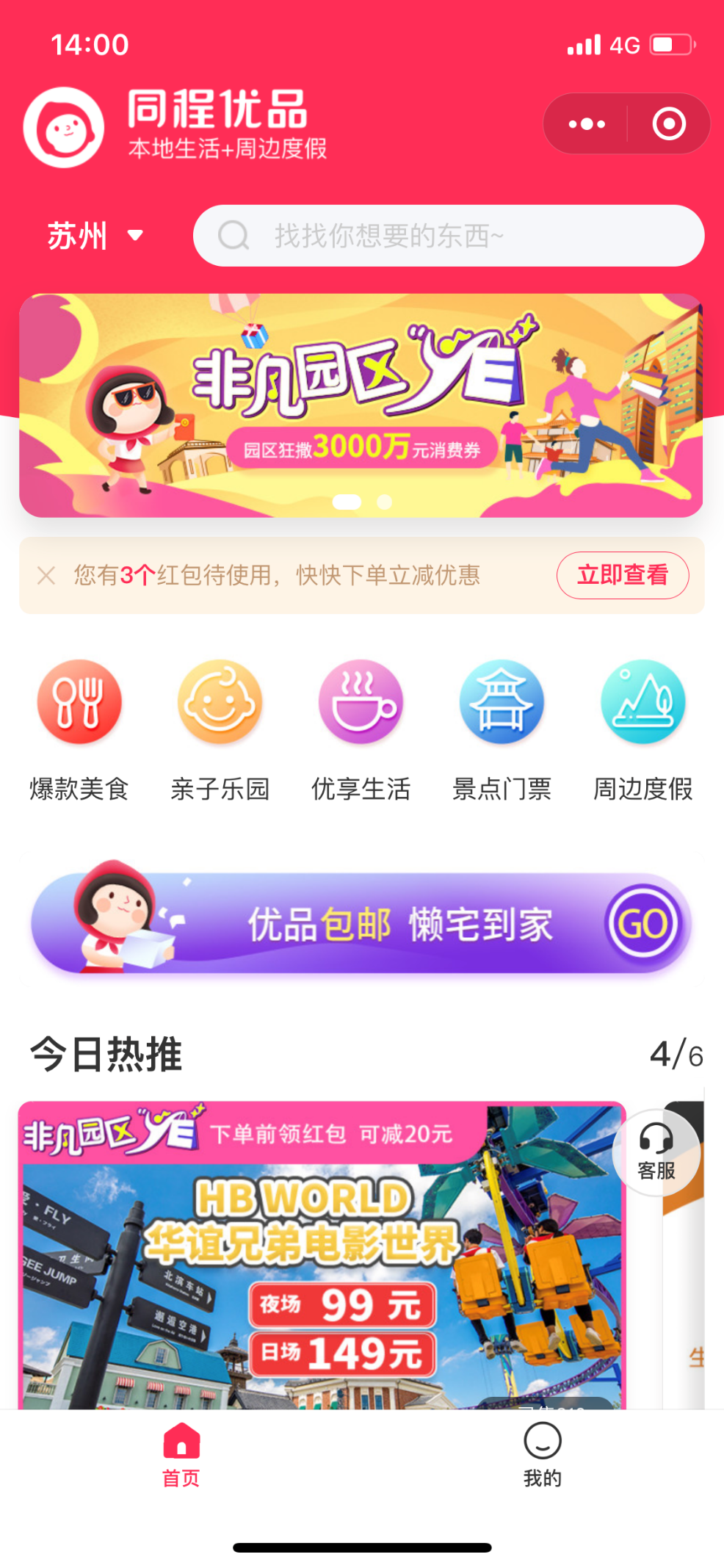This screenshot has height=1568, width=724.
Task: Close the mini program via circle icon
Action: 669,124
